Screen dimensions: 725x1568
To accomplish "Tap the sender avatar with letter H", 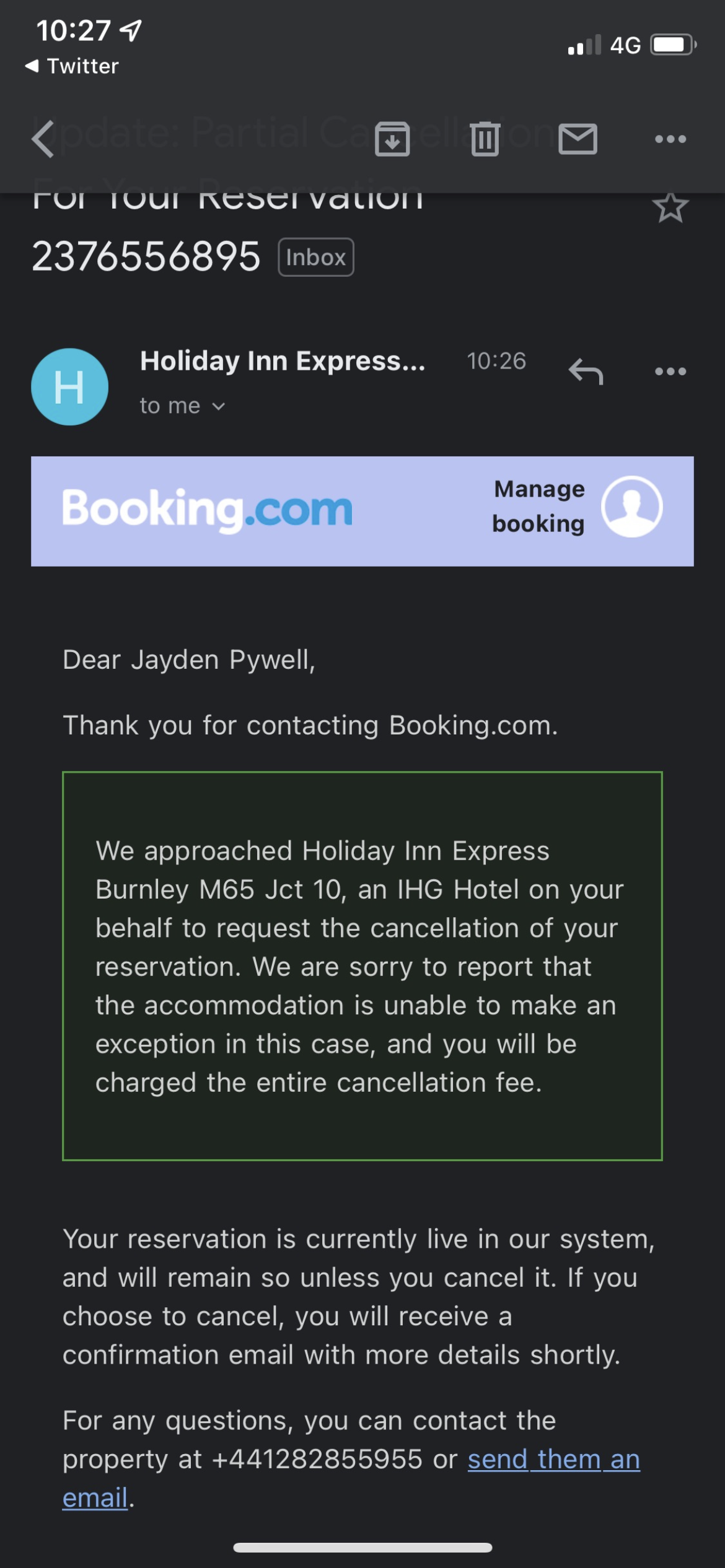I will pyautogui.click(x=70, y=386).
